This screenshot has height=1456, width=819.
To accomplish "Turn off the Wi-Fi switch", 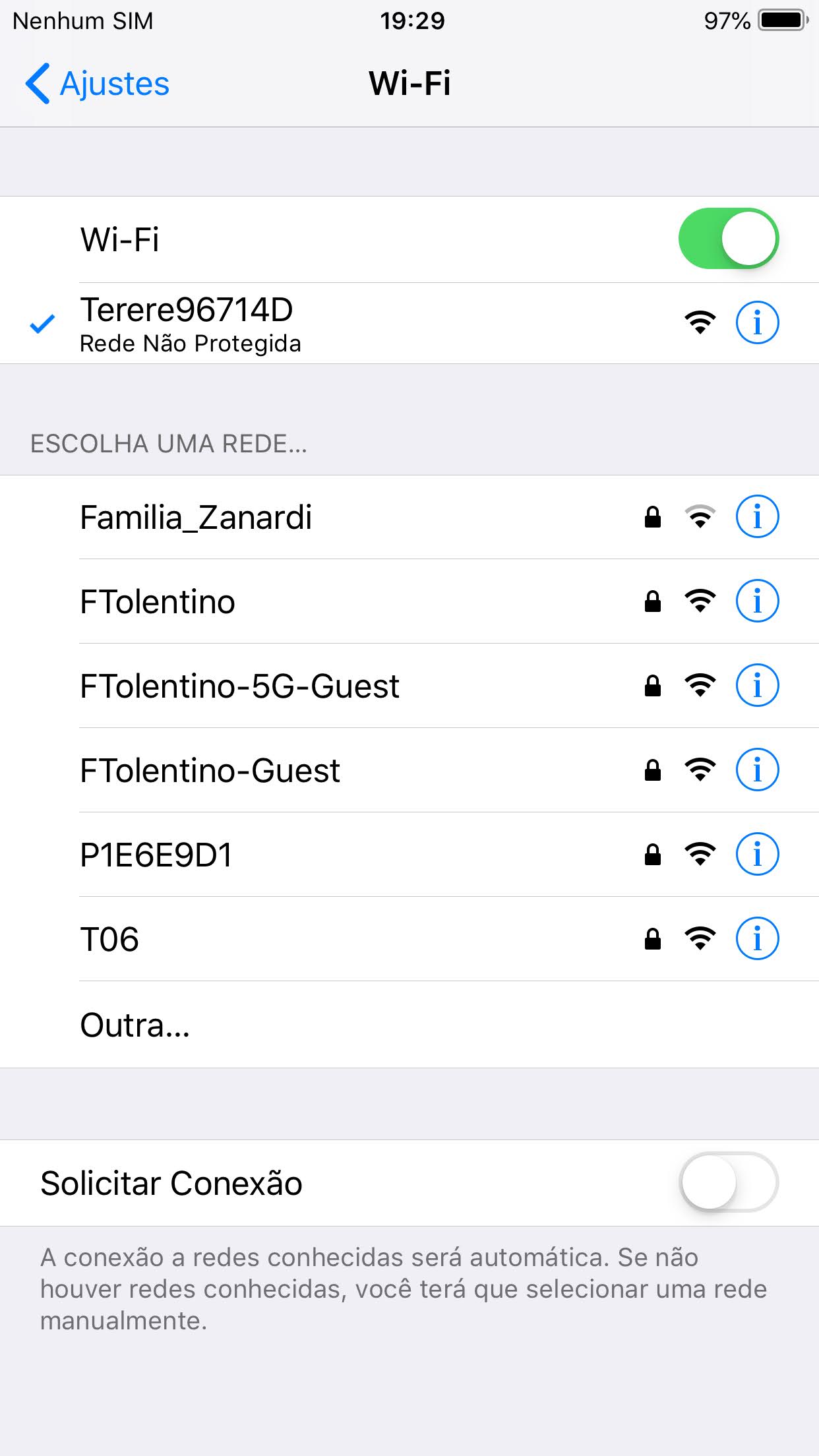I will click(728, 239).
